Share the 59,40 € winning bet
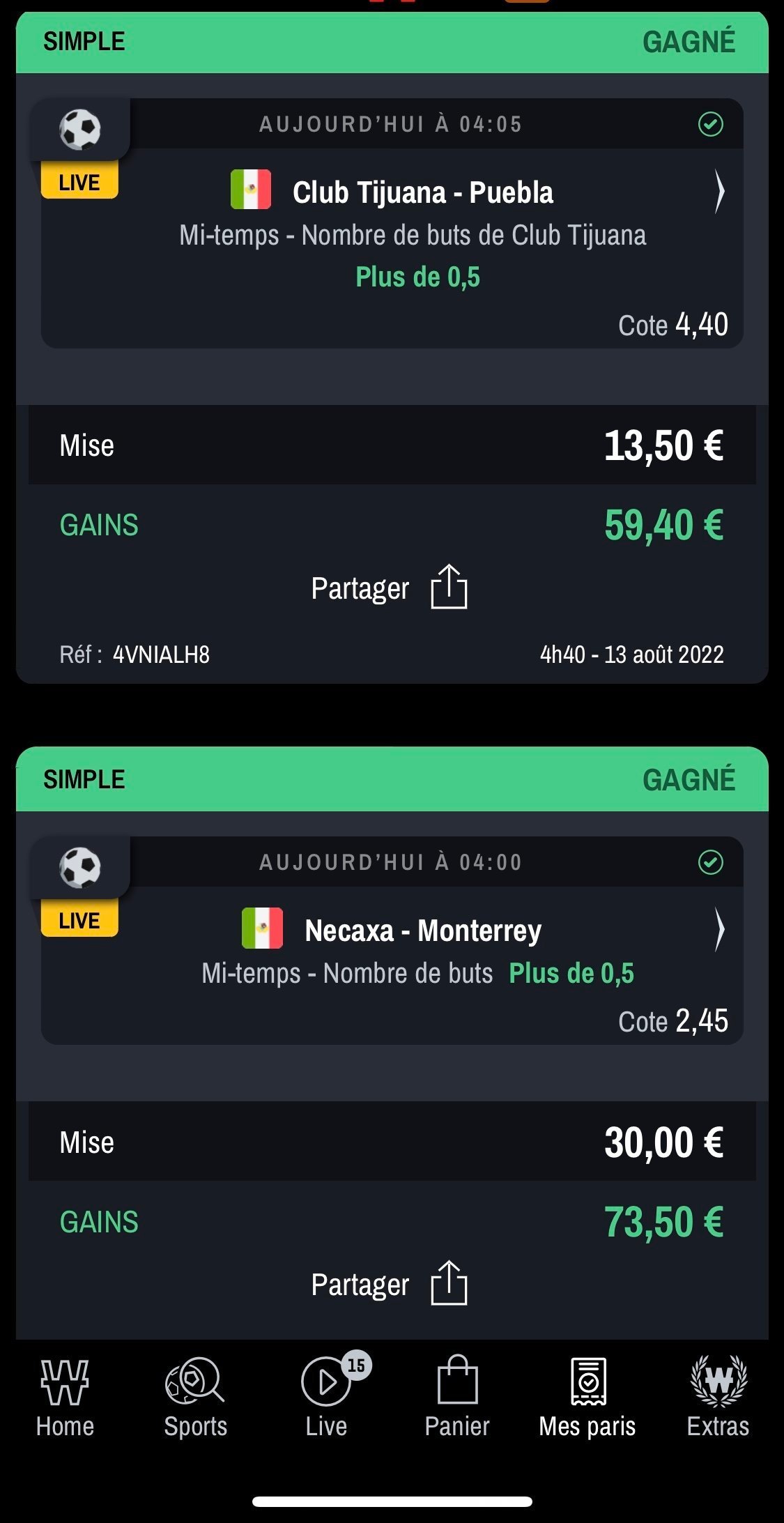Screen dimensions: 784x1523 click(x=389, y=588)
